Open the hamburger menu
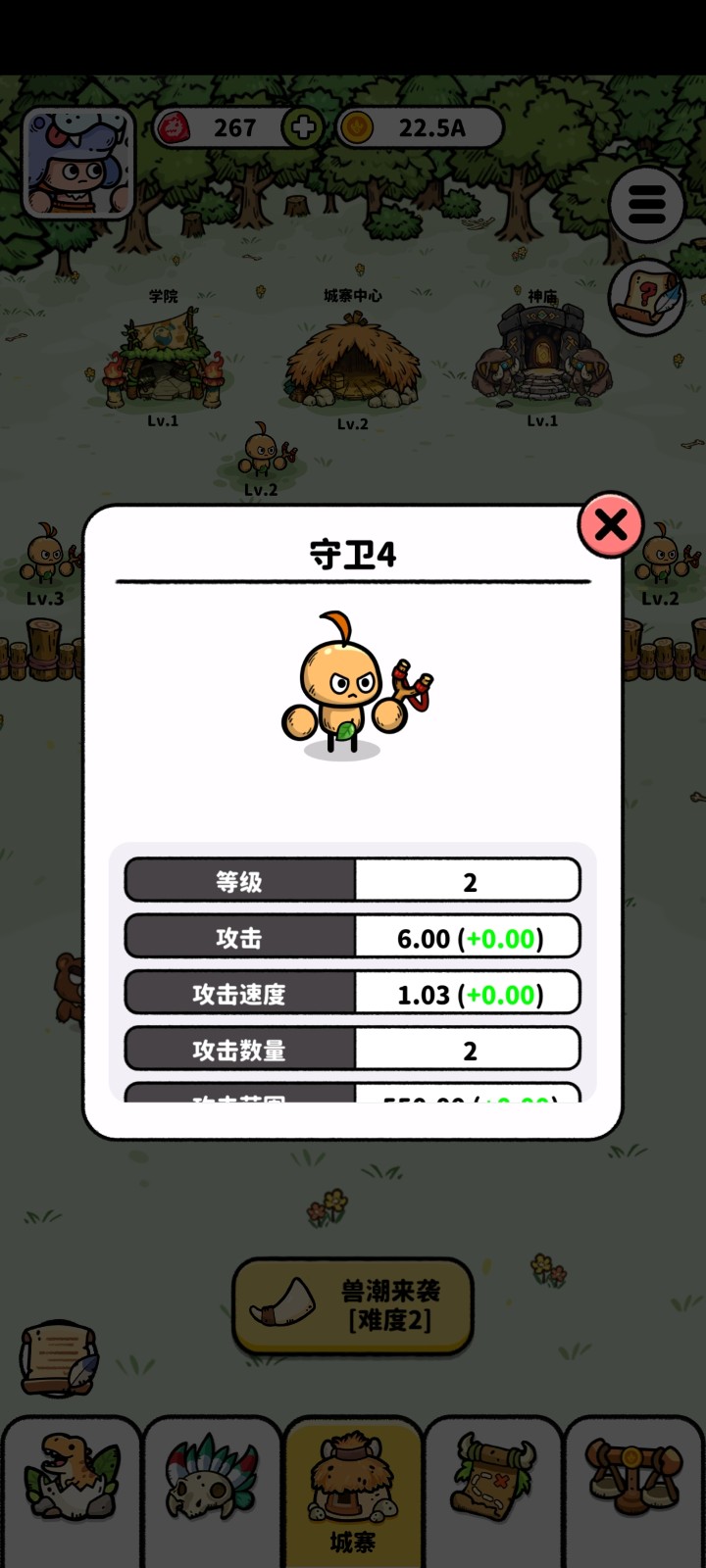The image size is (706, 1568). pyautogui.click(x=646, y=205)
